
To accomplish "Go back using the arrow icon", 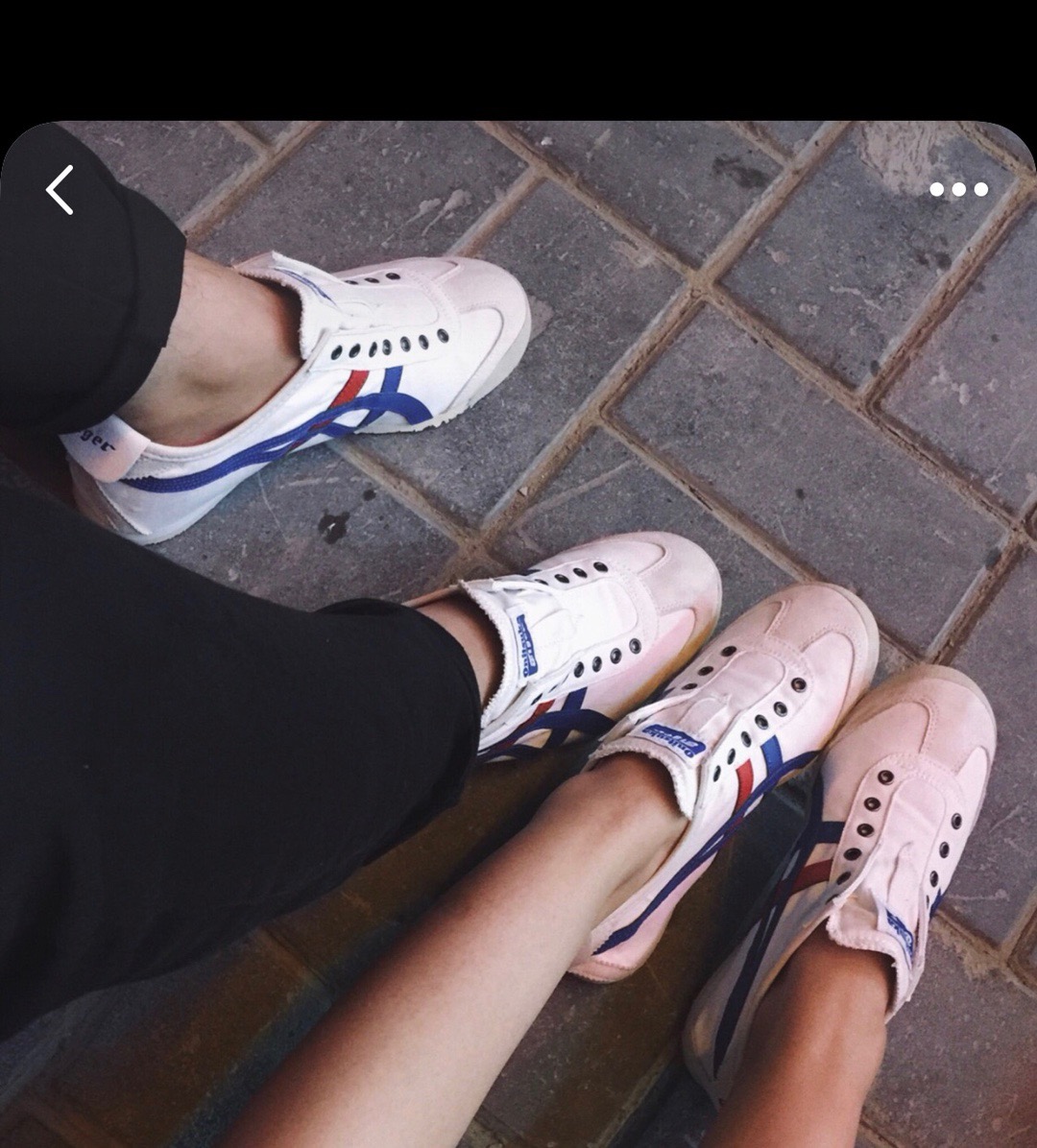I will 60,189.
